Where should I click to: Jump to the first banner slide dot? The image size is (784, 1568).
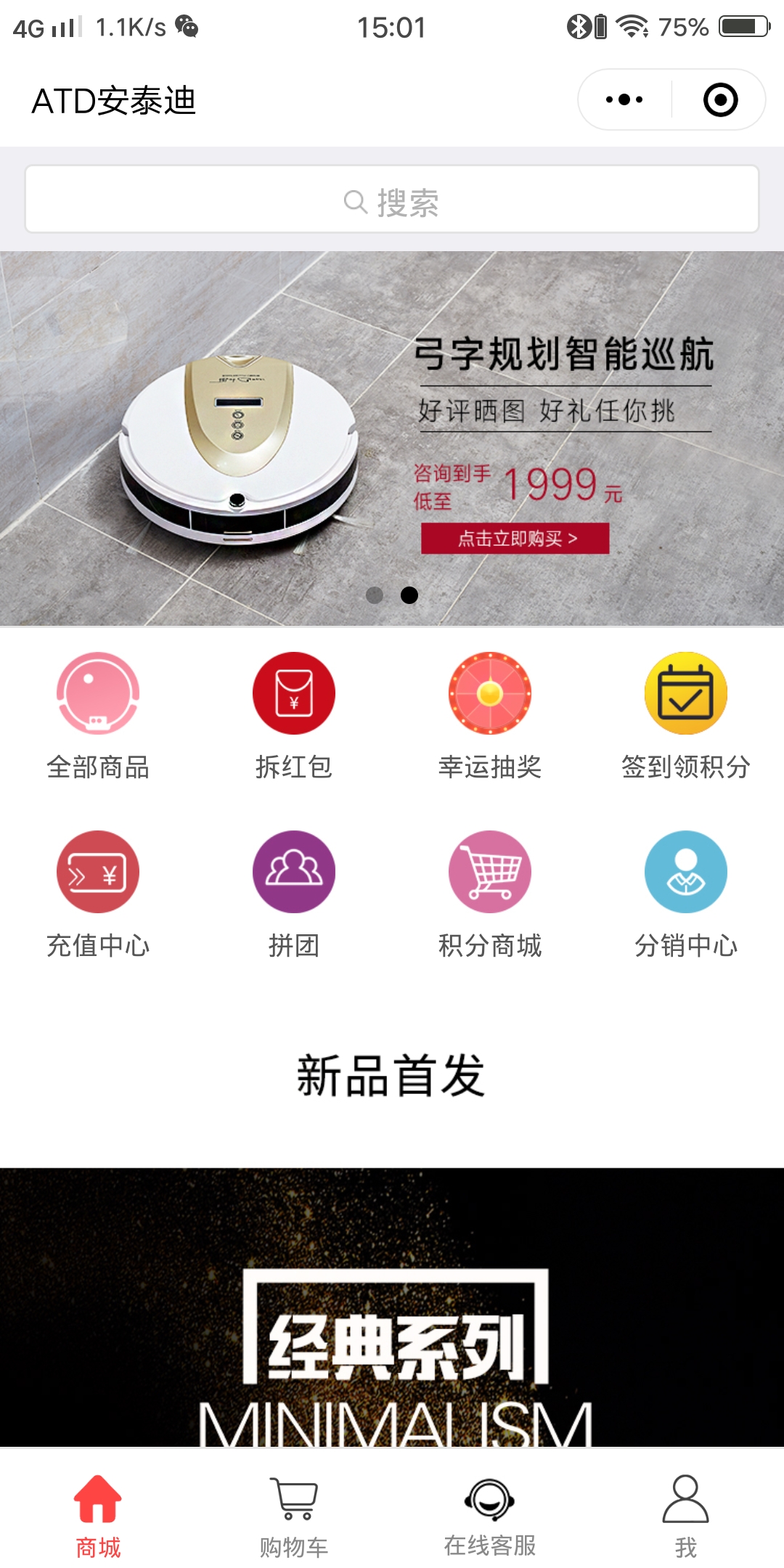(375, 595)
